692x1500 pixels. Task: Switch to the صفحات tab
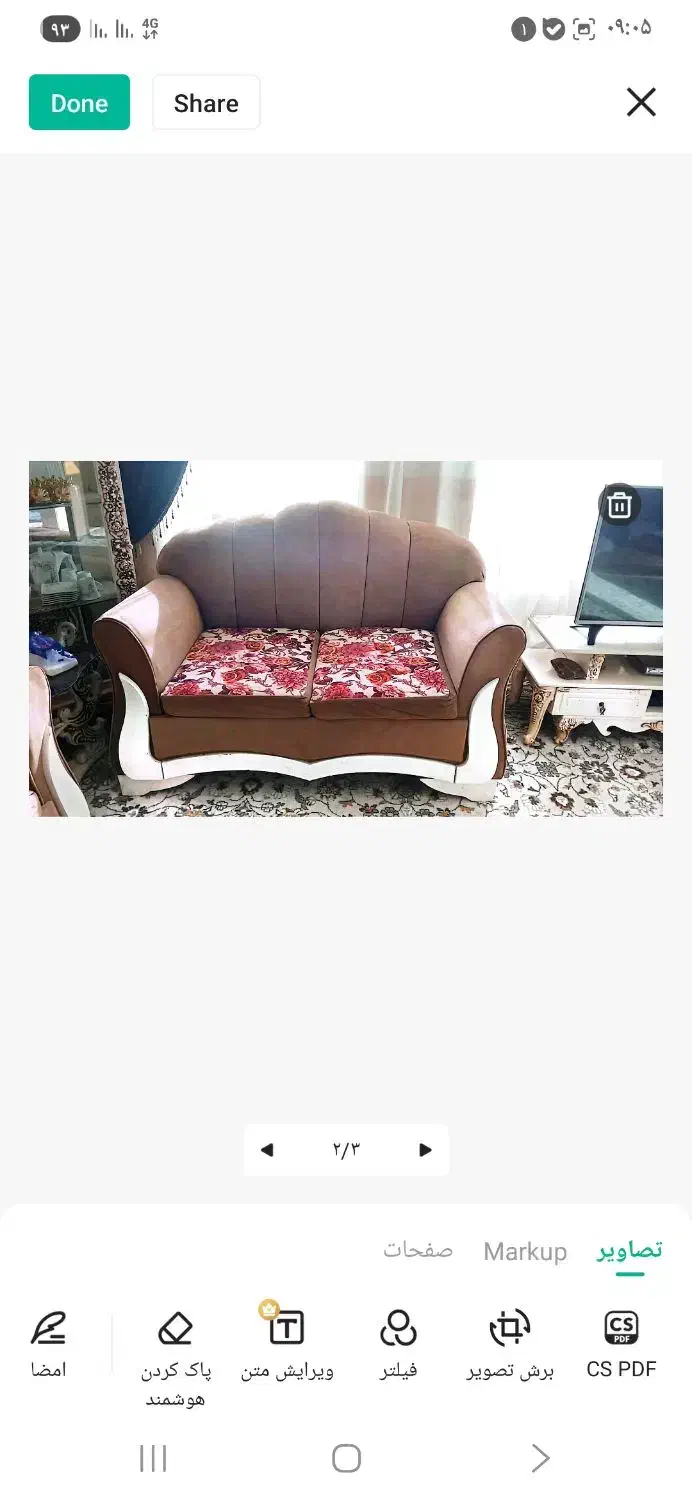pyautogui.click(x=418, y=1250)
